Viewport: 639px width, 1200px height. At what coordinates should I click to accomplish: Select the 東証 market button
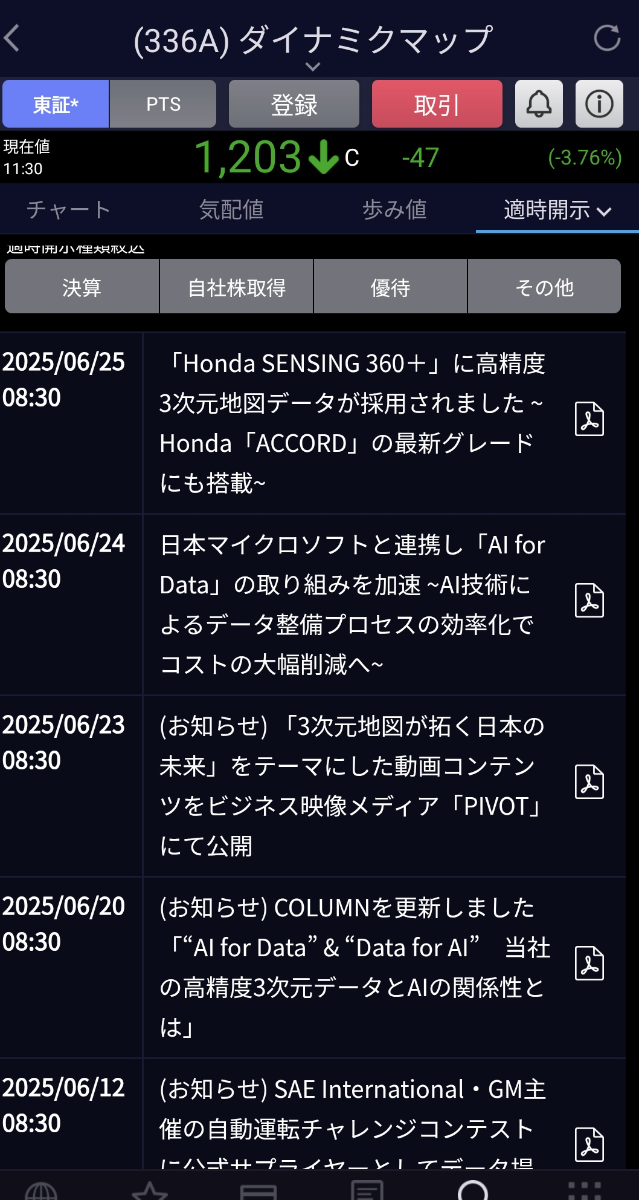[55, 105]
